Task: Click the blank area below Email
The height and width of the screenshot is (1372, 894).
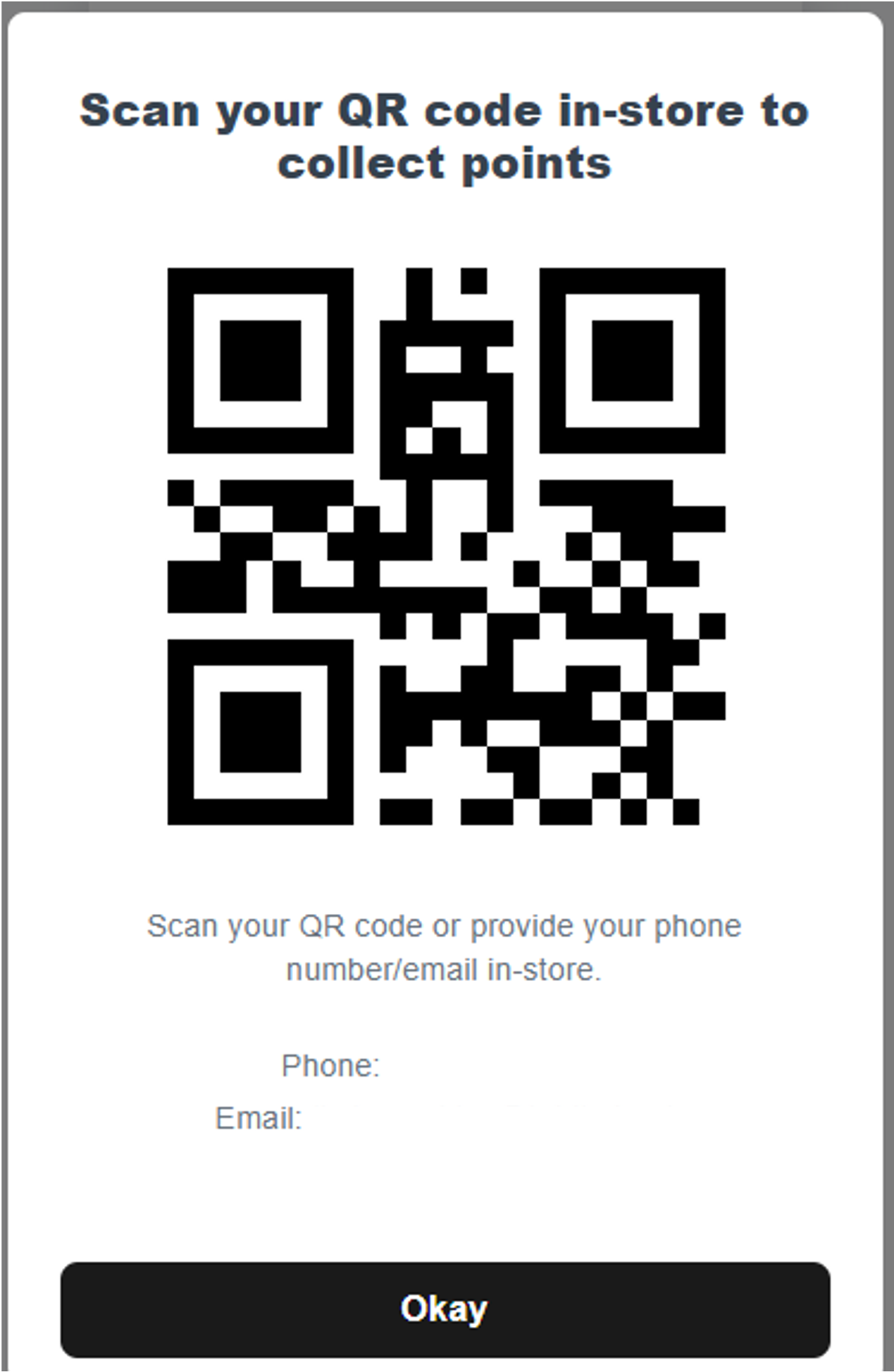Action: point(445,1191)
